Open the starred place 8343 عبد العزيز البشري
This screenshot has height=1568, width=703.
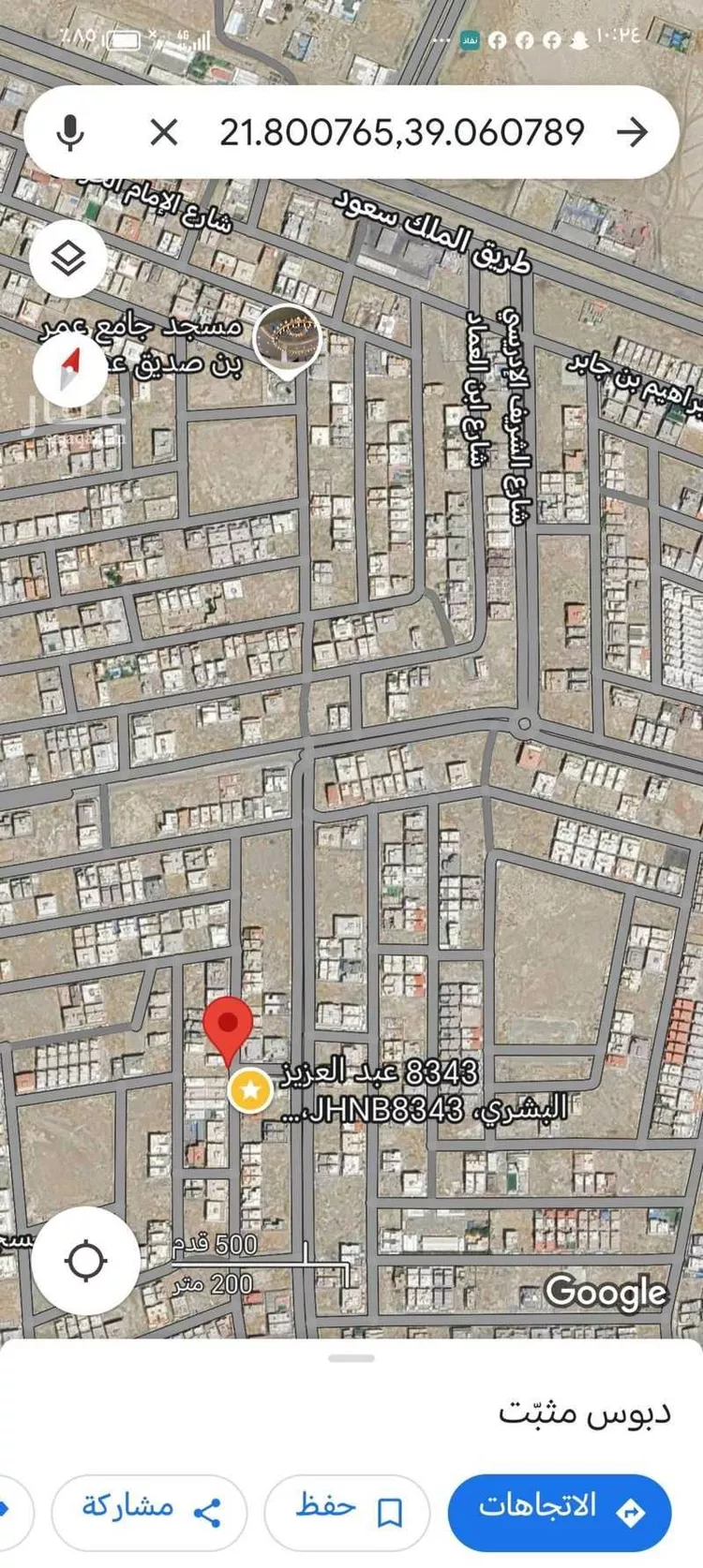pos(250,1089)
